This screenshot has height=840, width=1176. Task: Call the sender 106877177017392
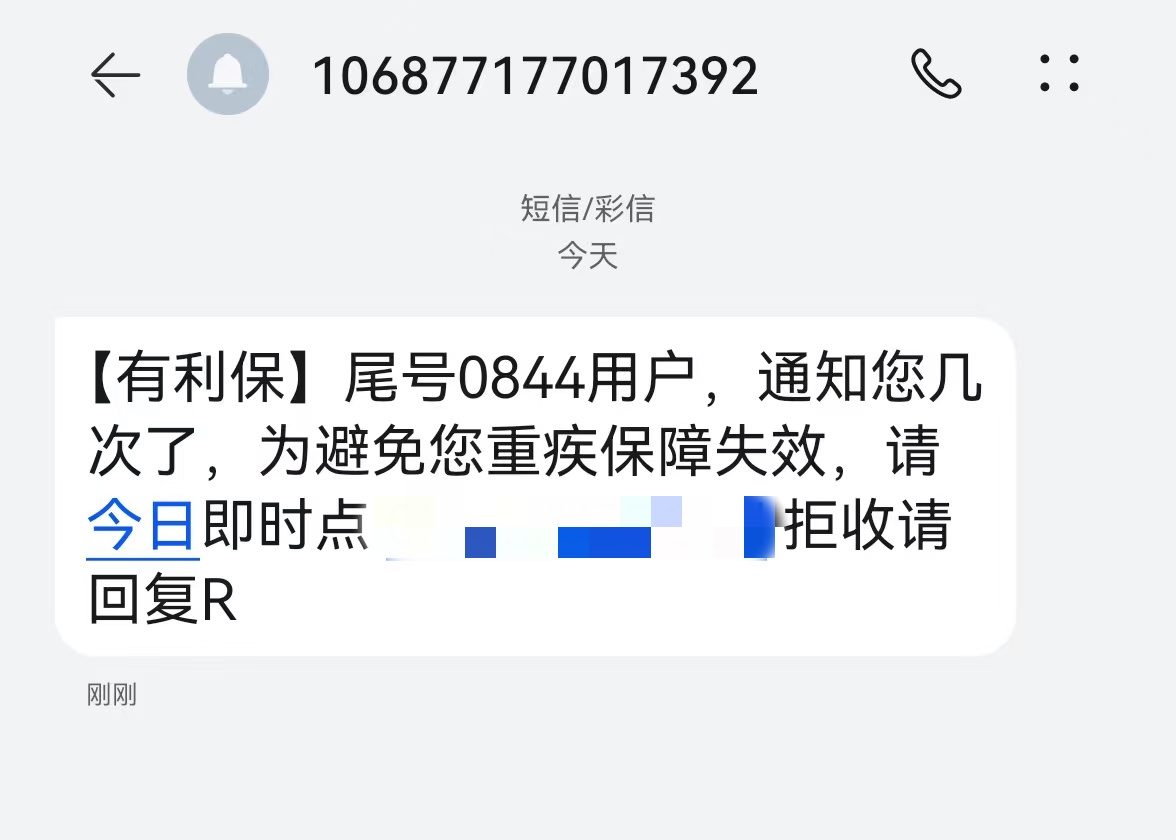(936, 74)
